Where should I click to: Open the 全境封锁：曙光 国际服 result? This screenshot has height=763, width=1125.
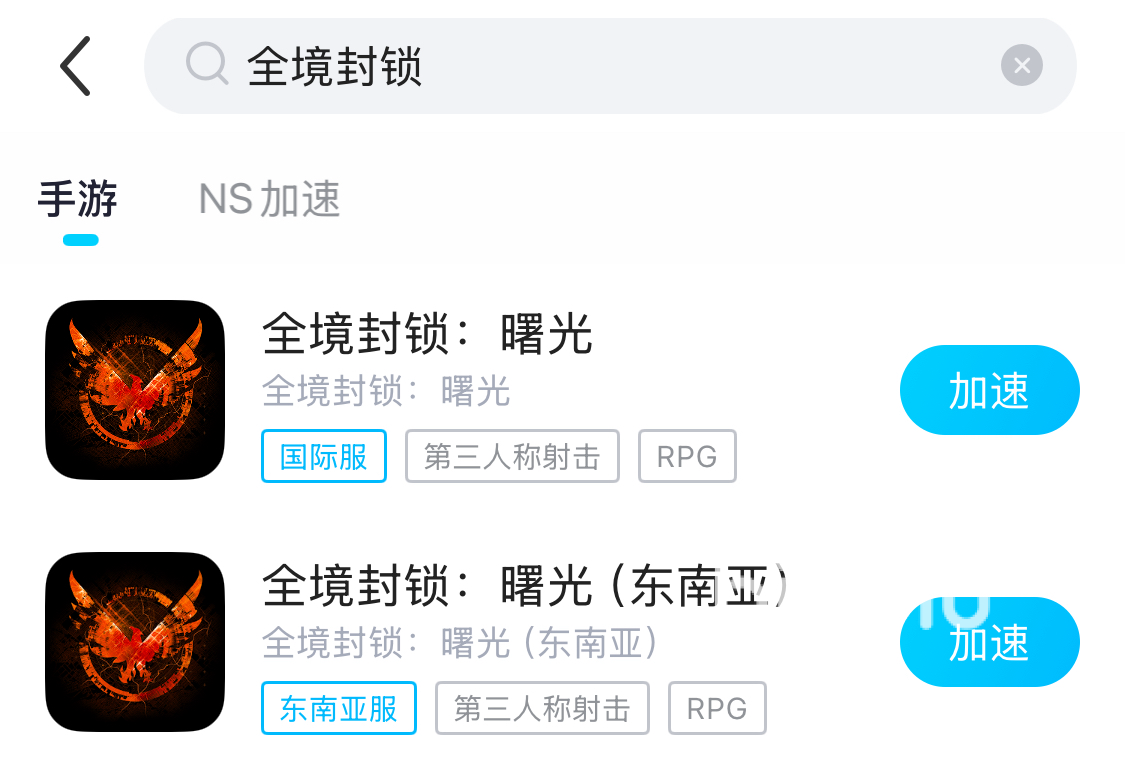[x=427, y=335]
